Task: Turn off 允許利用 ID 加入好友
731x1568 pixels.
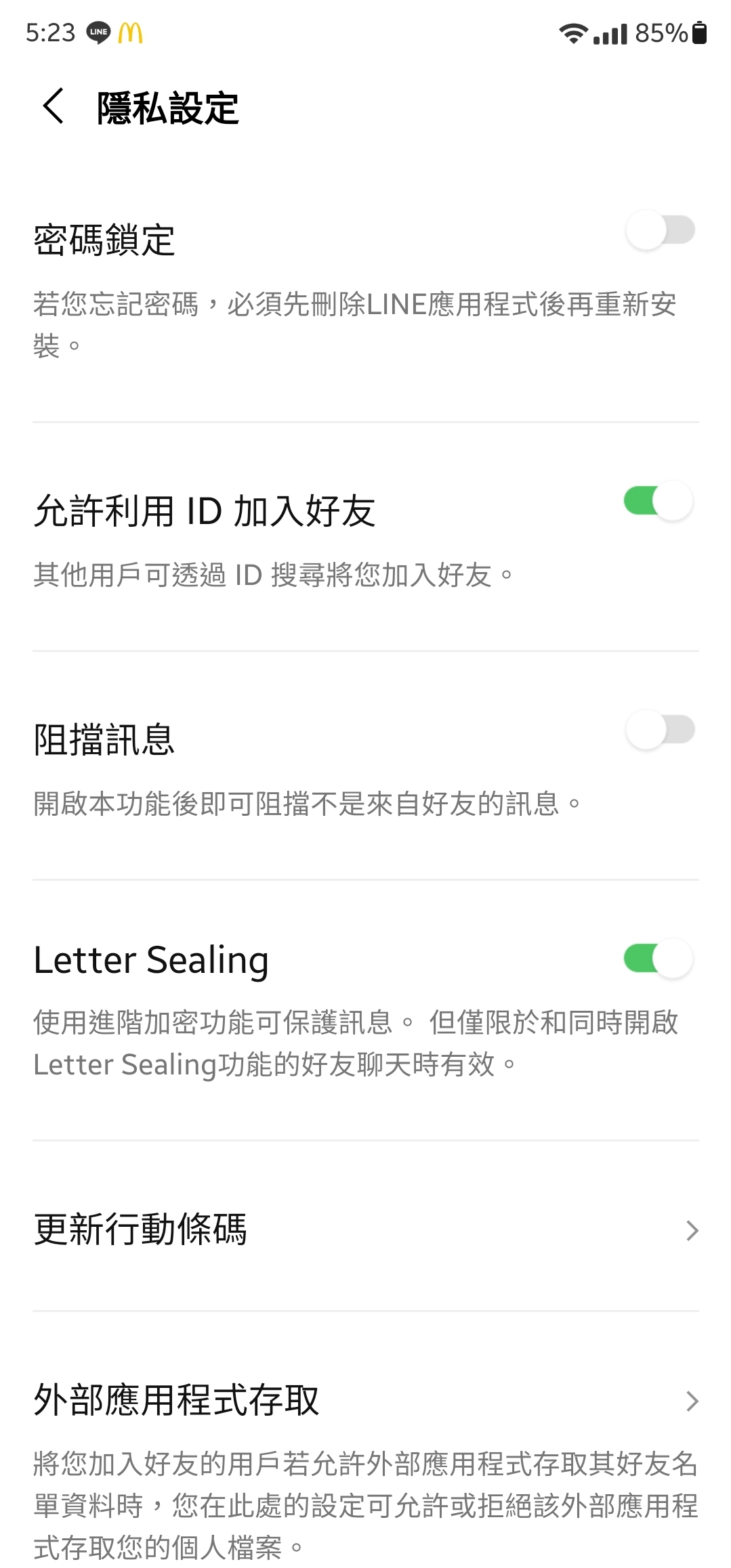Action: pos(659,502)
